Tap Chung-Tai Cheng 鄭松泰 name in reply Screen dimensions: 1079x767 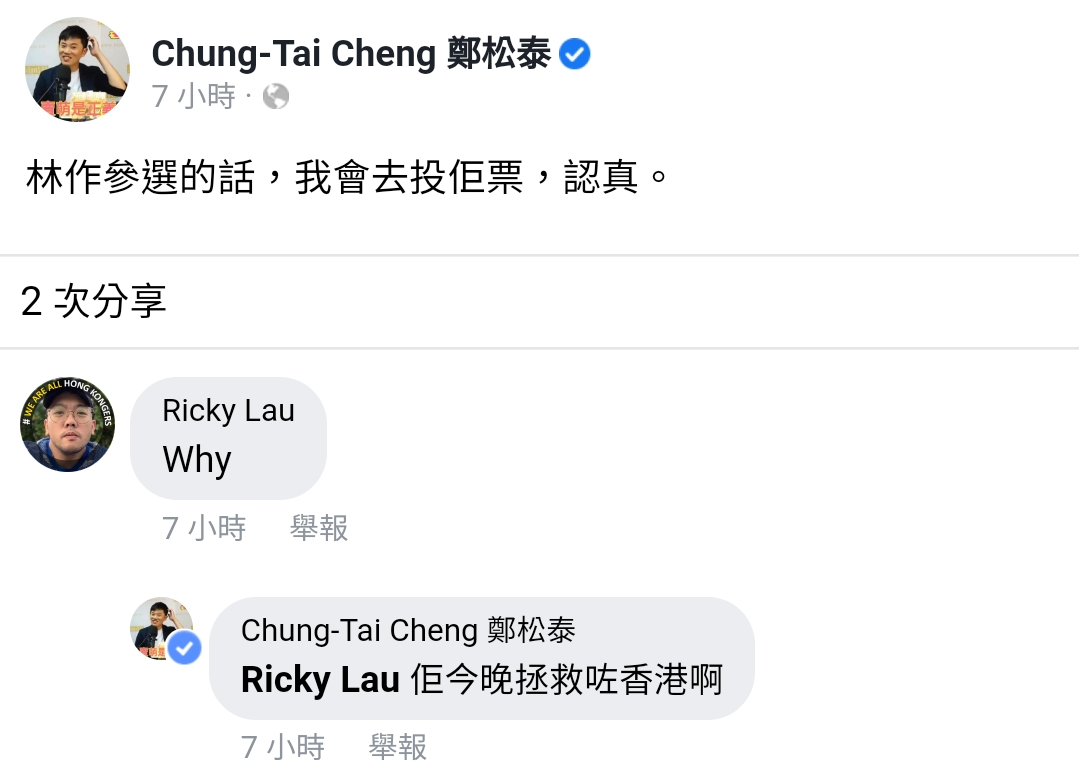pyautogui.click(x=408, y=630)
